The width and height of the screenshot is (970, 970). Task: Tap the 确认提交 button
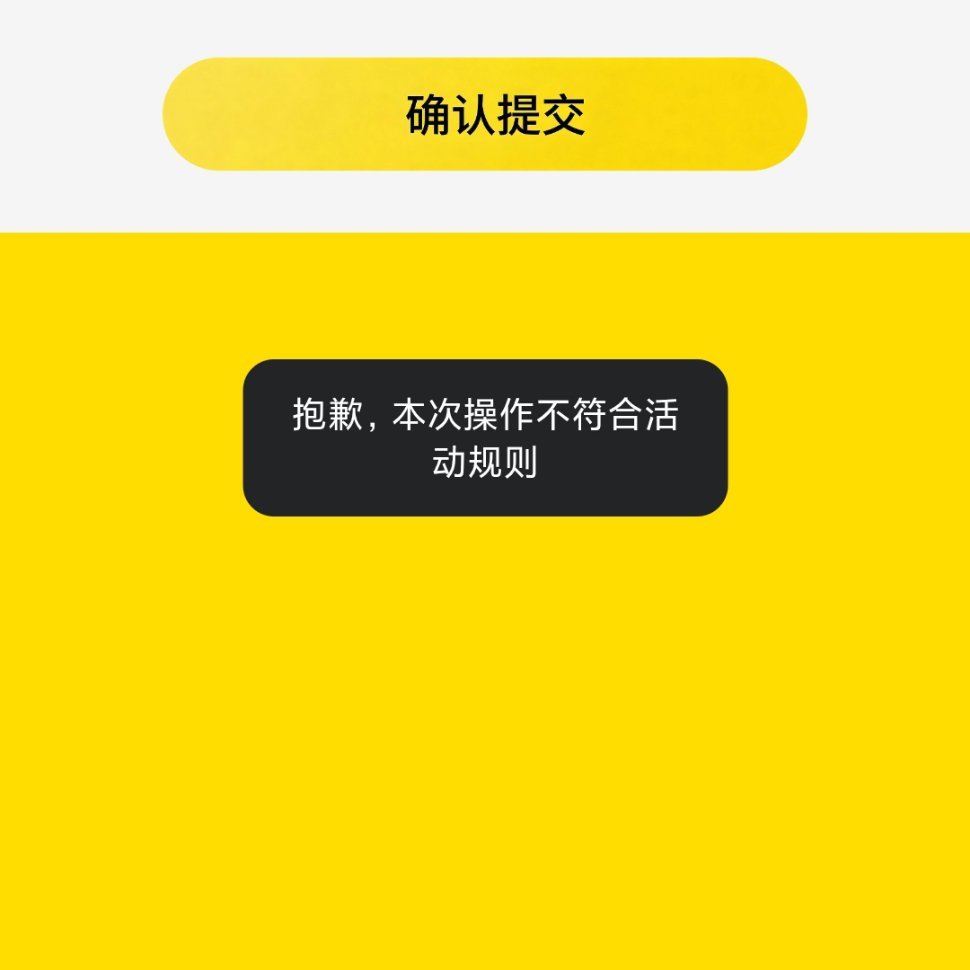pos(485,114)
